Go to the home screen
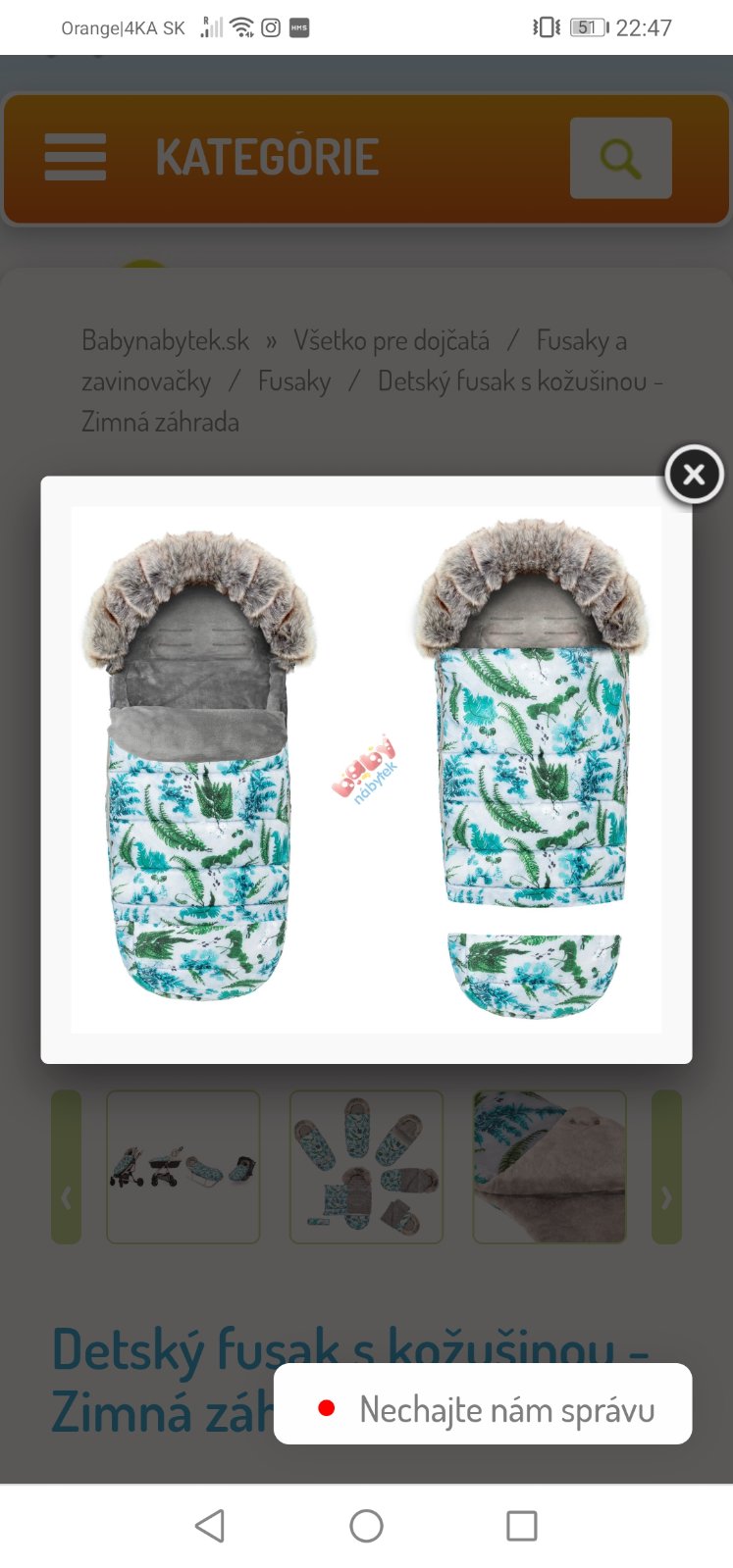This screenshot has height=1568, width=733. (x=366, y=1526)
